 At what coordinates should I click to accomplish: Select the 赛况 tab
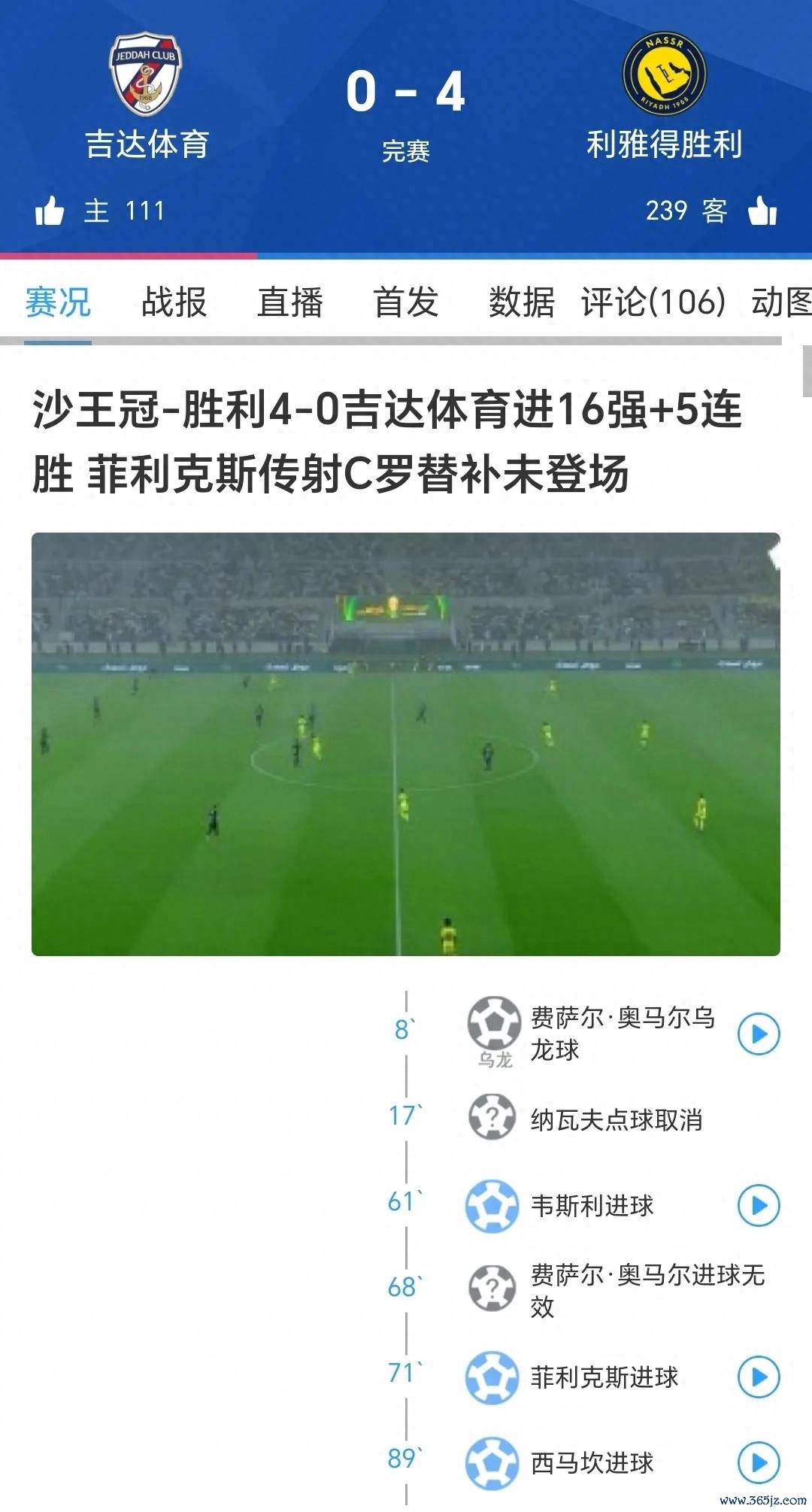(x=58, y=302)
